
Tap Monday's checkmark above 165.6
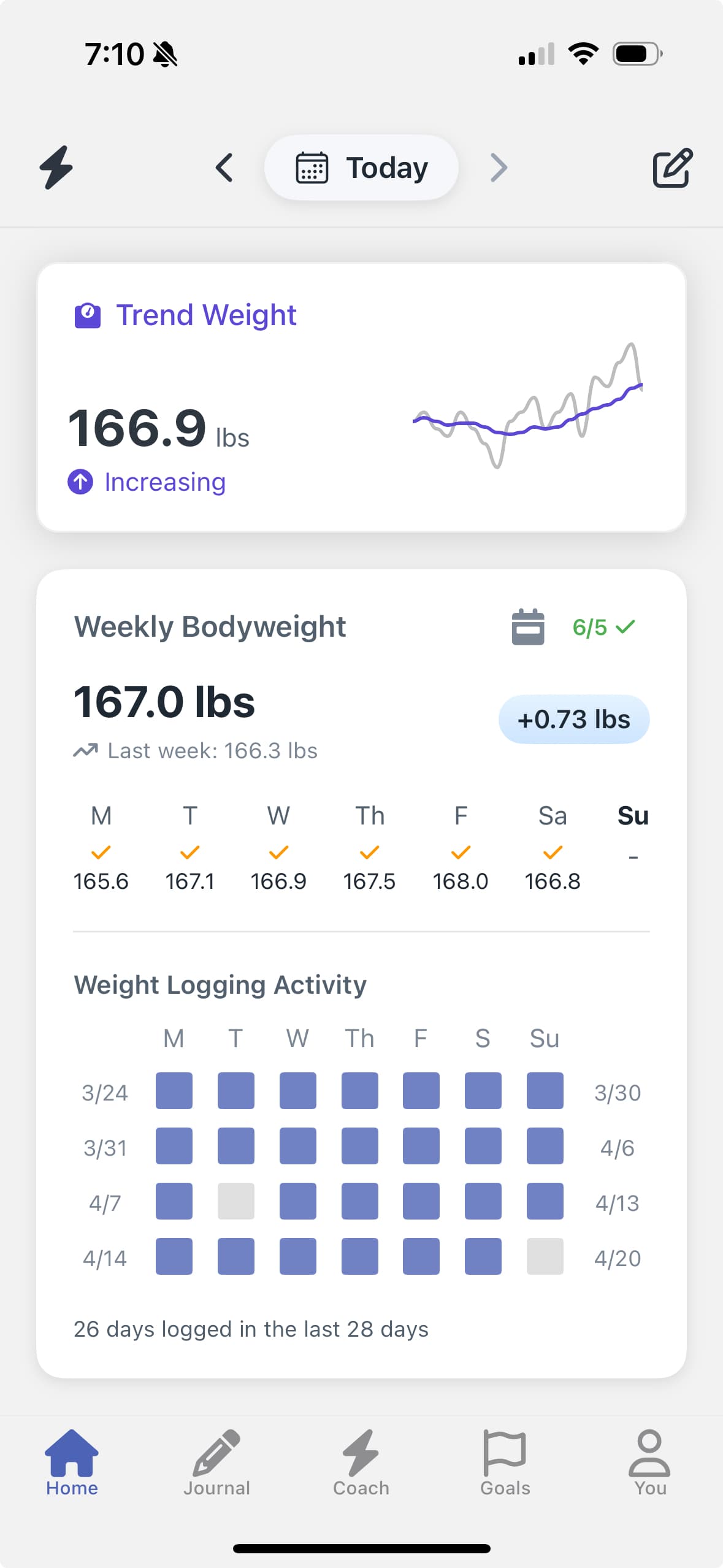pos(102,852)
